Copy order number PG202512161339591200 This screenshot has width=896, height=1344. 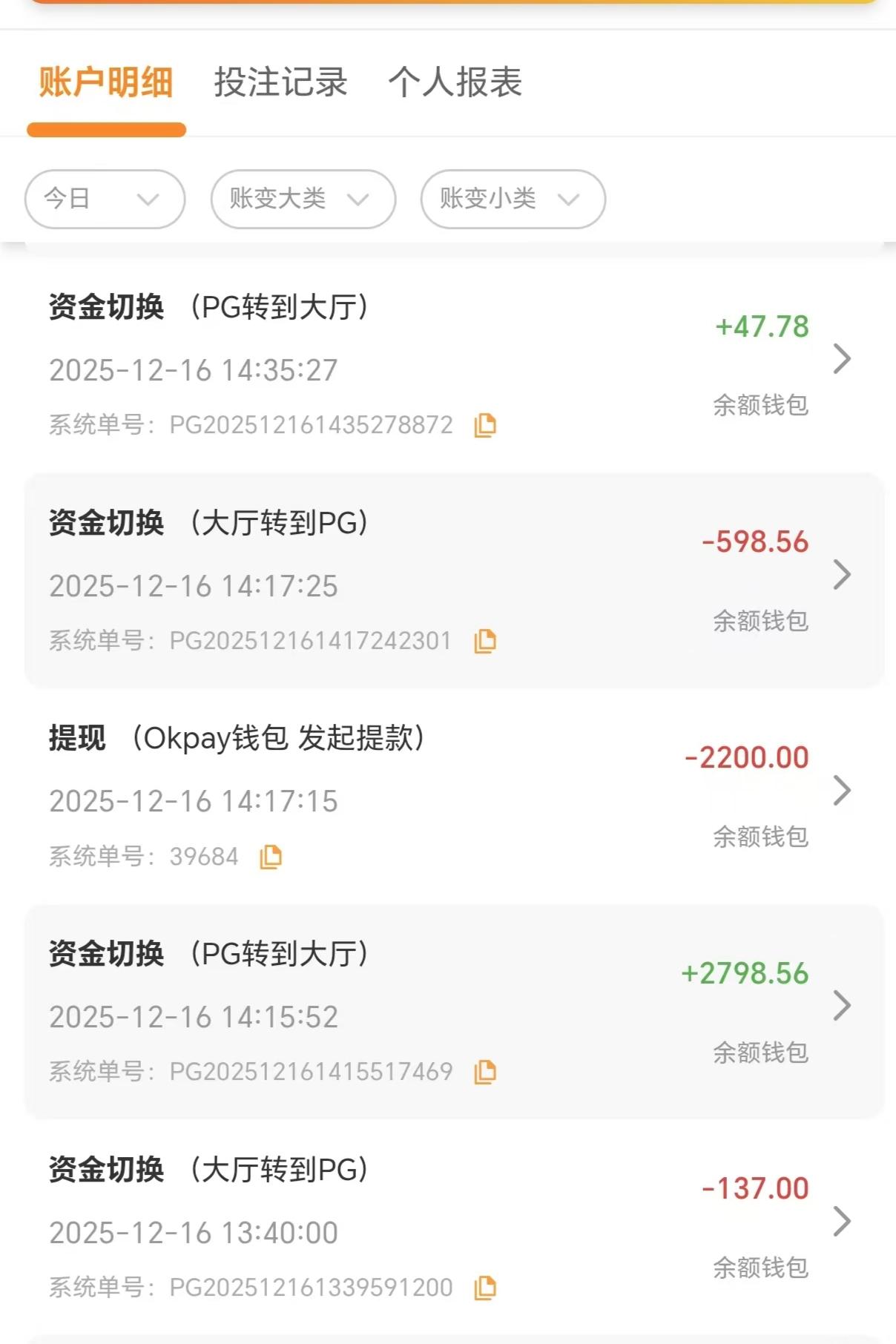tap(485, 1288)
